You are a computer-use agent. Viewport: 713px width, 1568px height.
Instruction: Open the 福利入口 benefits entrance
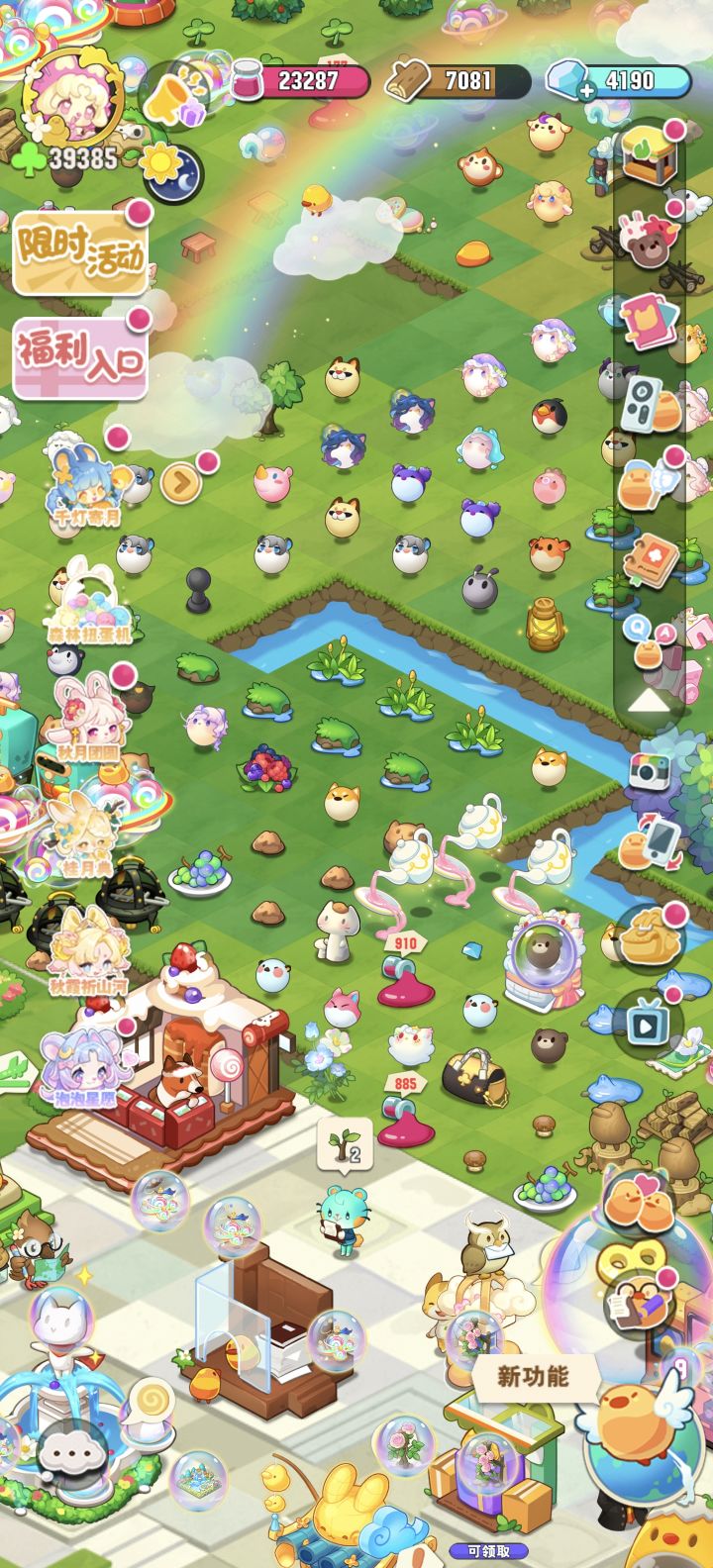[80, 358]
